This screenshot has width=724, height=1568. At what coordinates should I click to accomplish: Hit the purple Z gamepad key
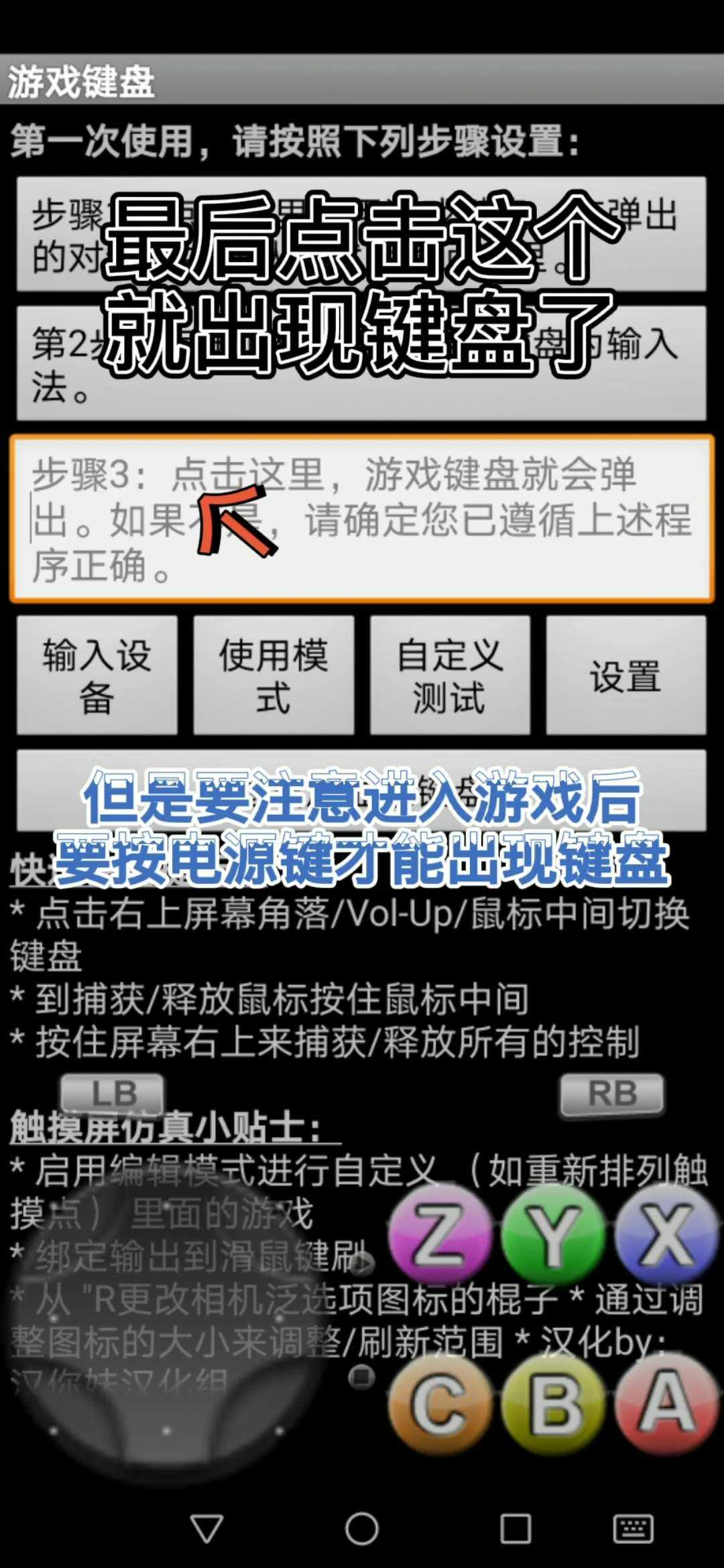pyautogui.click(x=439, y=1233)
